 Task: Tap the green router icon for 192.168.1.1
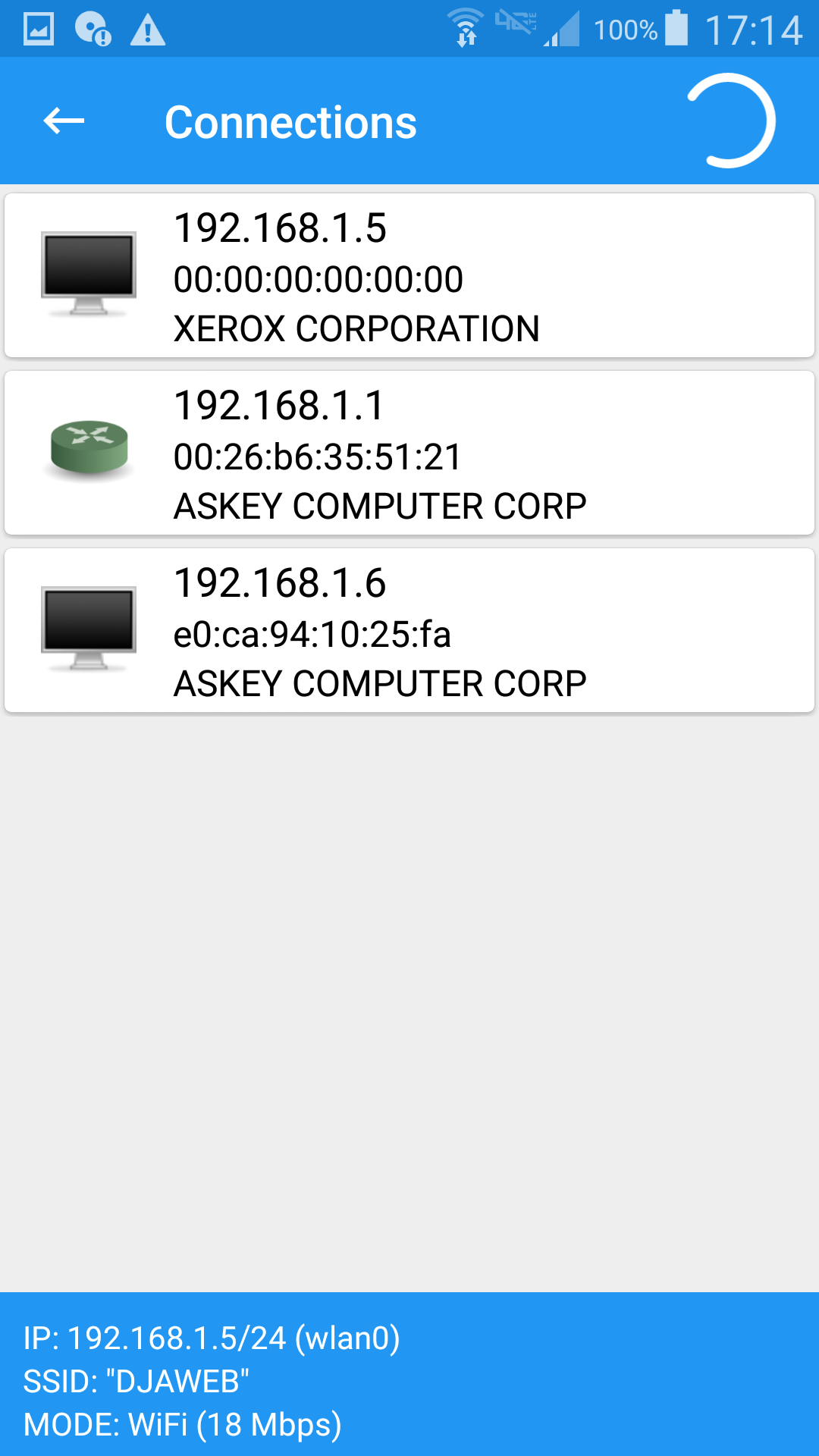(x=89, y=447)
